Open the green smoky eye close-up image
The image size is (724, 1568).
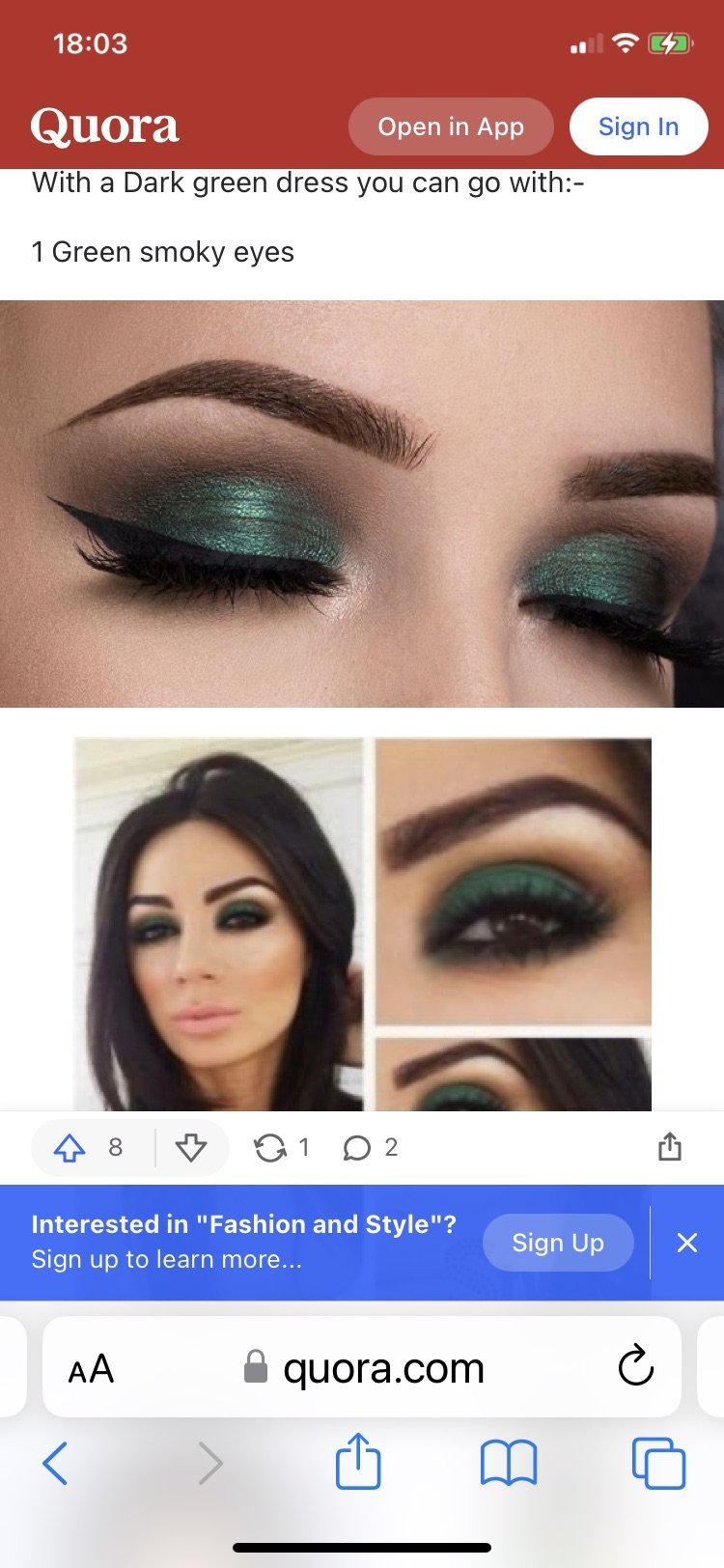click(x=362, y=503)
